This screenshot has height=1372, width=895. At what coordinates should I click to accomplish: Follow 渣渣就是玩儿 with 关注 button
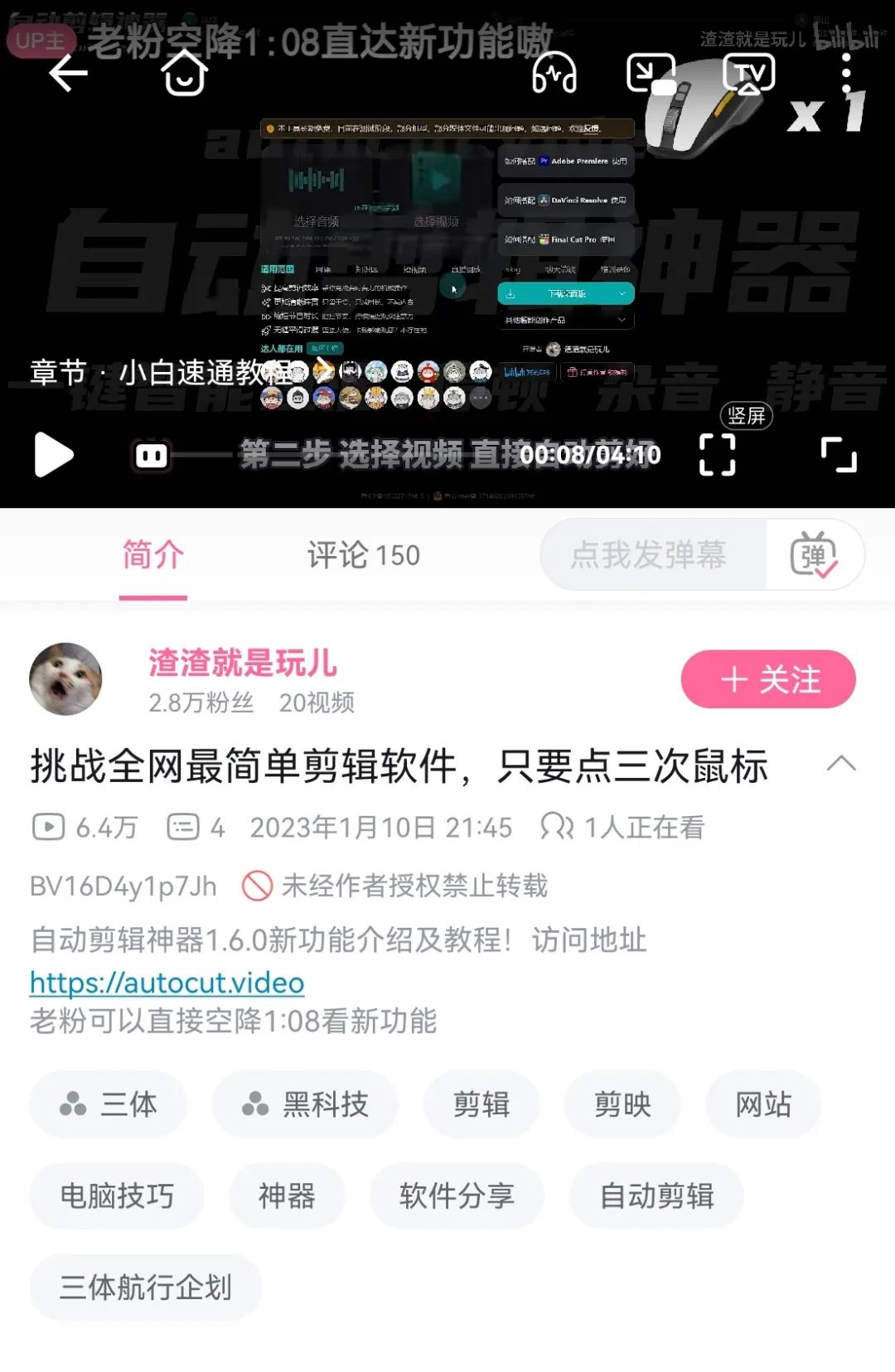pyautogui.click(x=767, y=679)
